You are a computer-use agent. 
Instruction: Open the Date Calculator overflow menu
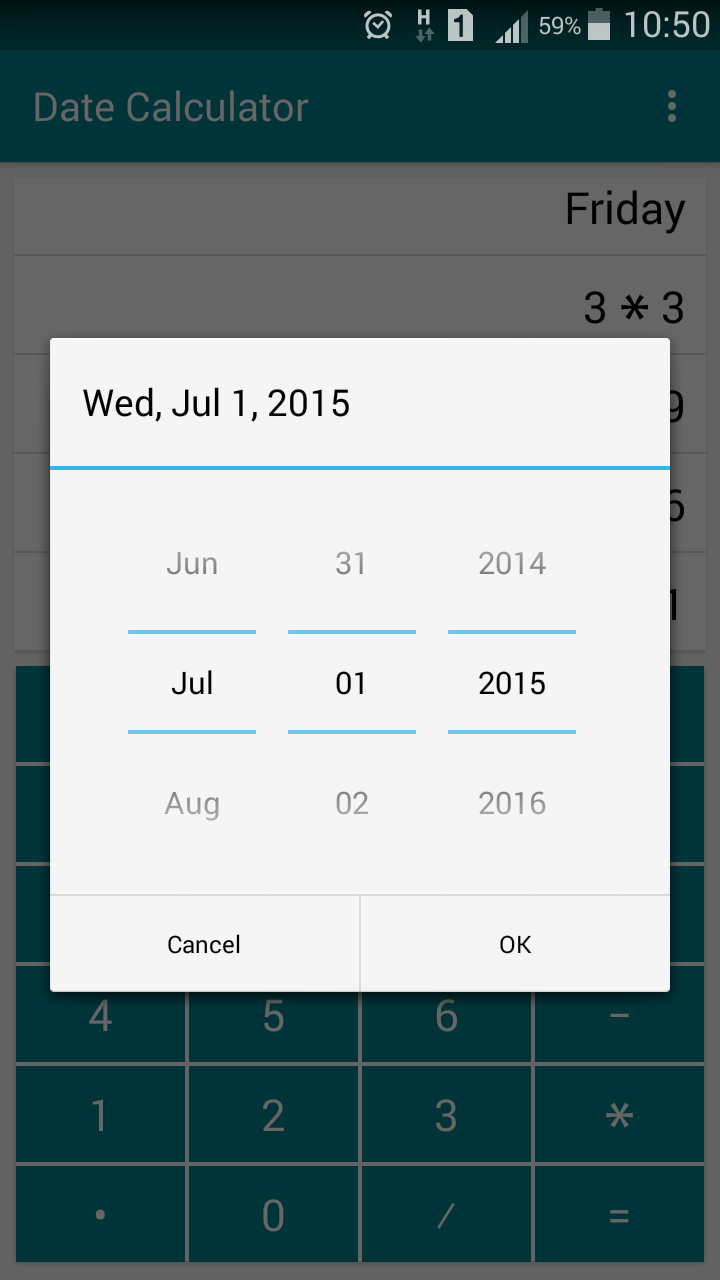(x=671, y=105)
